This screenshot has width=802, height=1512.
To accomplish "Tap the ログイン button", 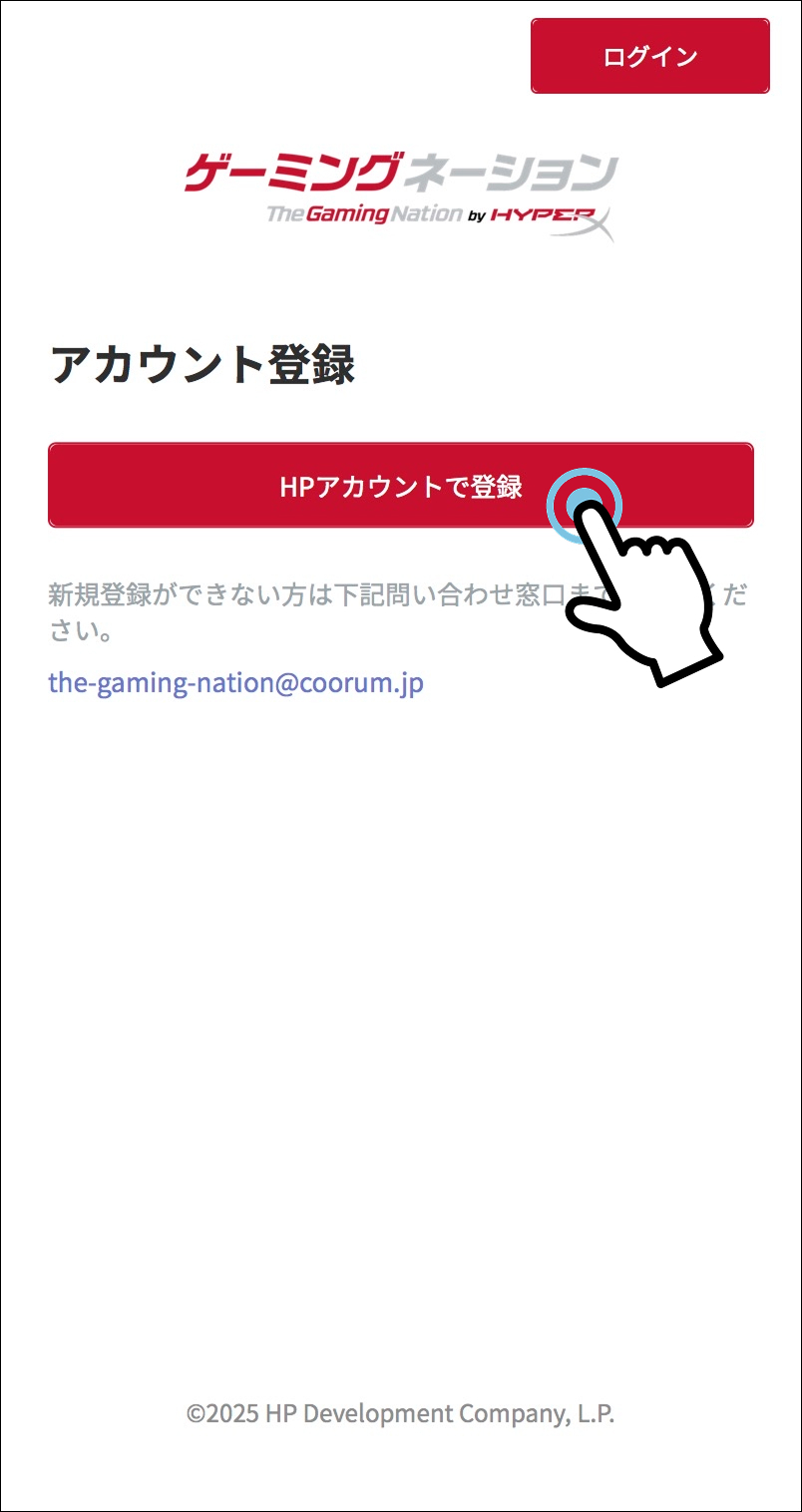I will pyautogui.click(x=649, y=56).
